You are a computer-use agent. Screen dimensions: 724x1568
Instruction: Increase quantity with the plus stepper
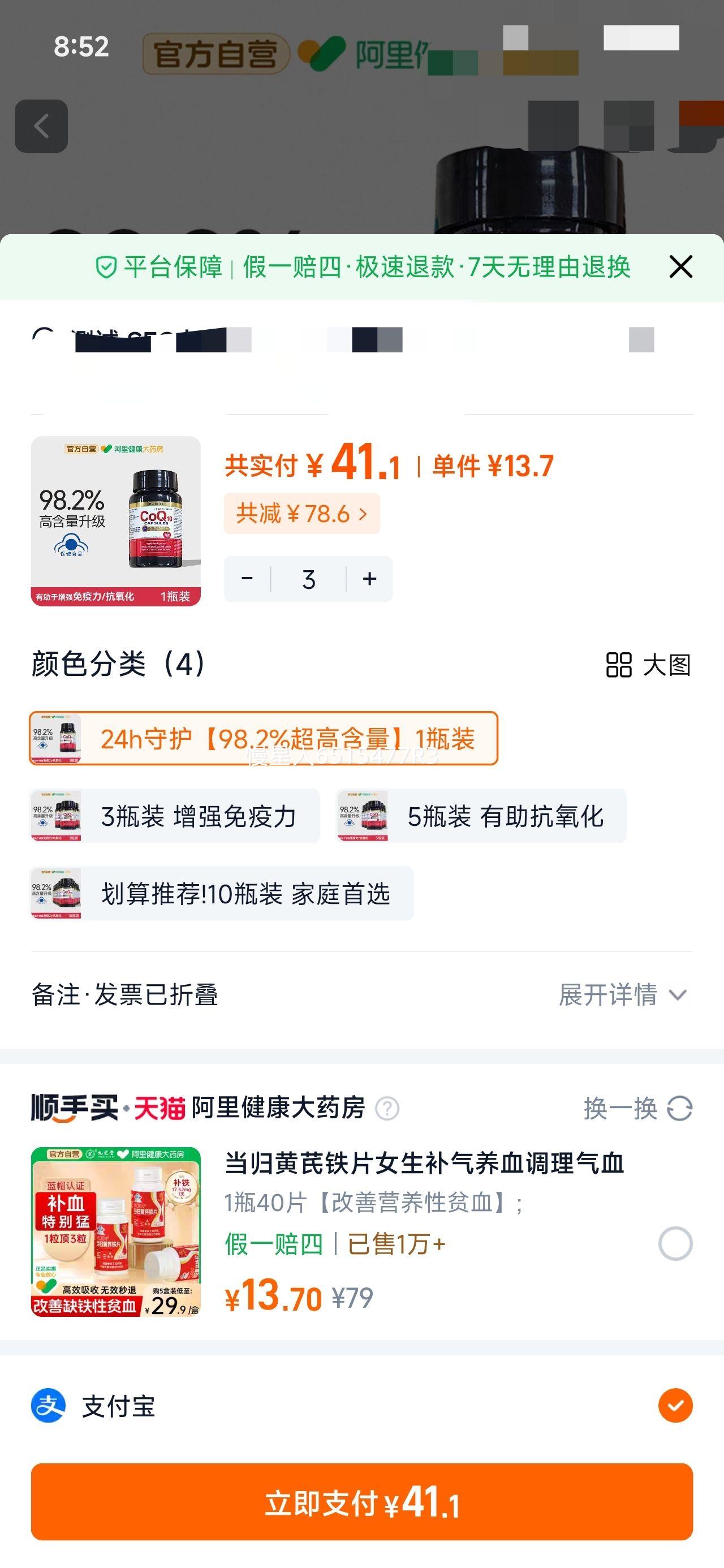pos(369,579)
